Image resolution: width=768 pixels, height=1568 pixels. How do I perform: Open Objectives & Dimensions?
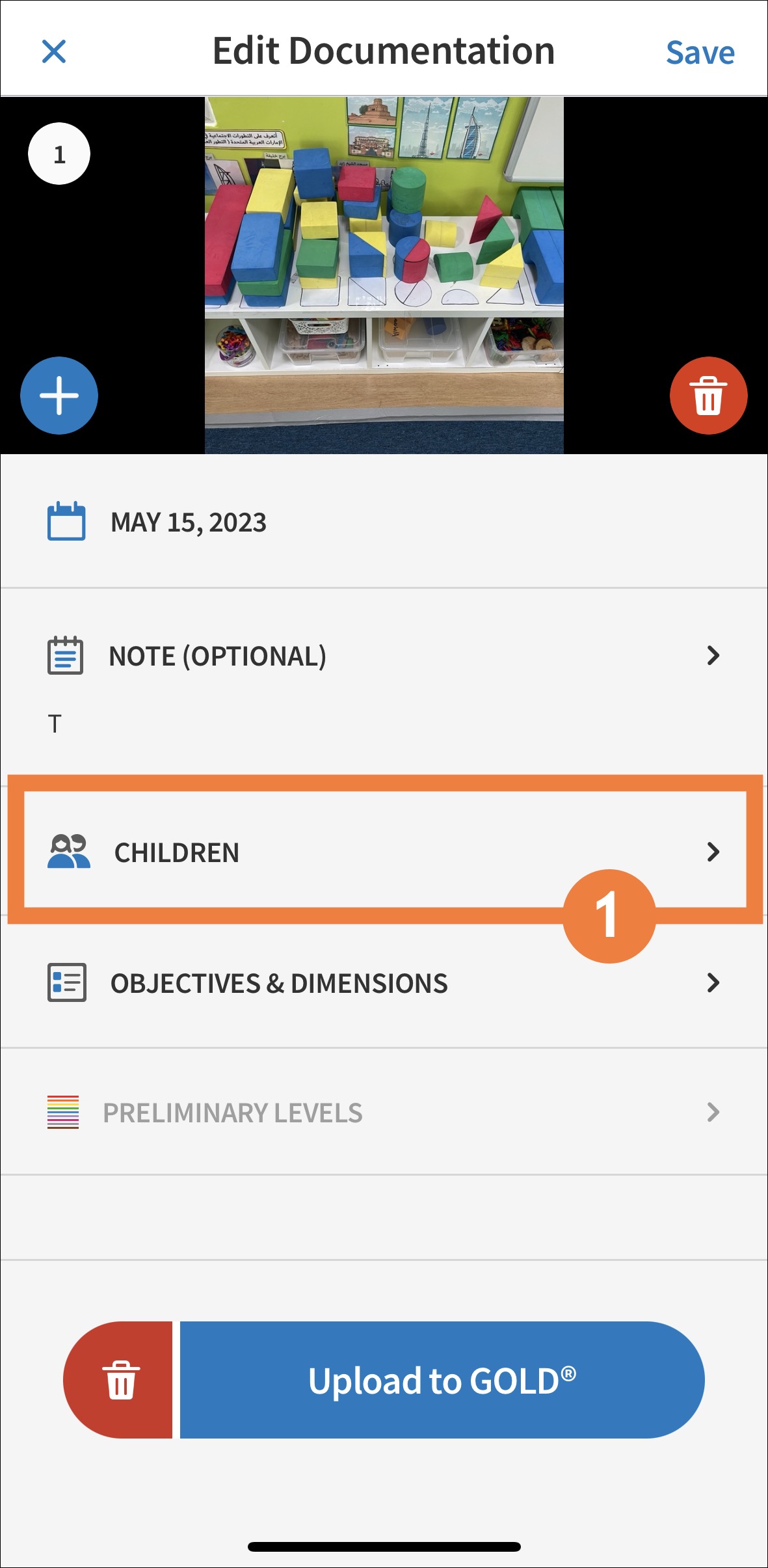(384, 982)
